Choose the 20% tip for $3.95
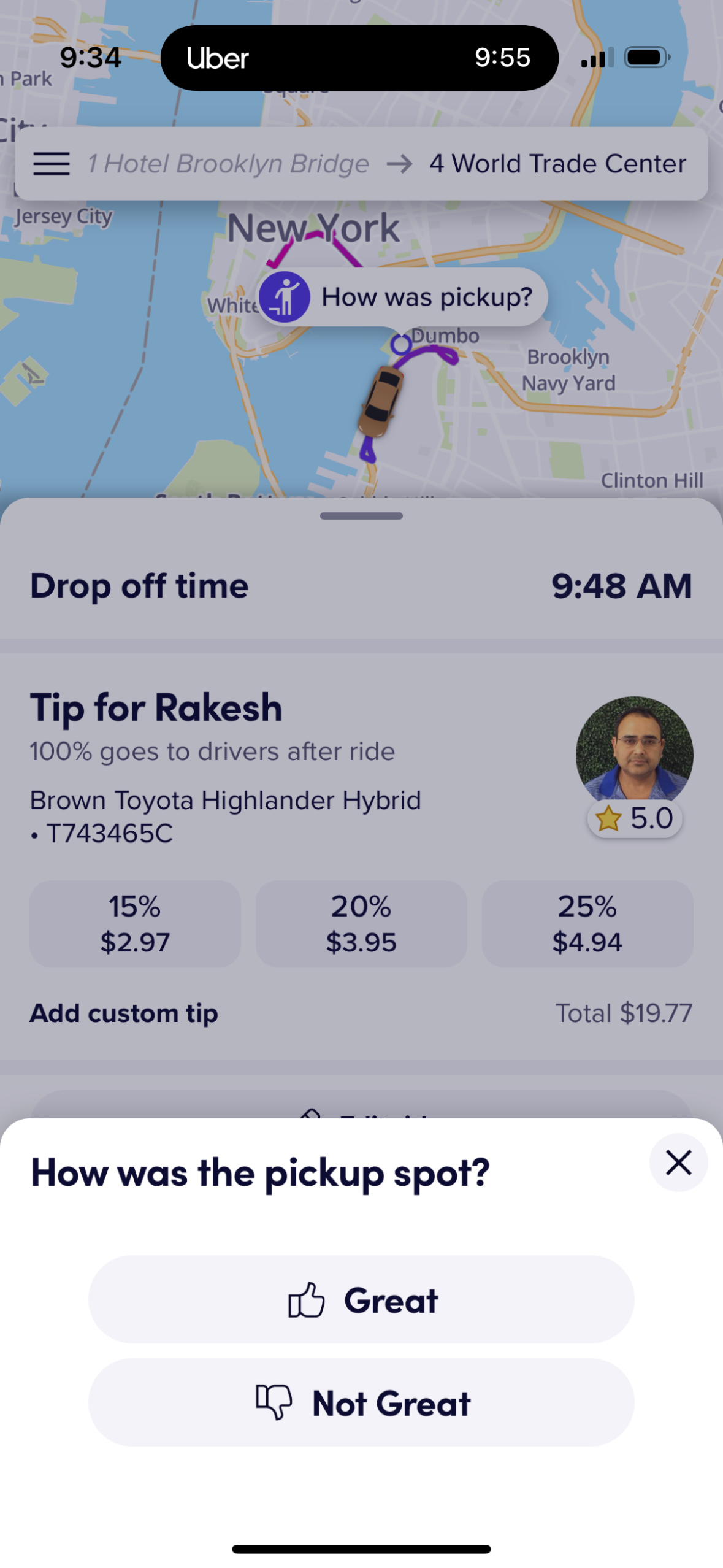 coord(361,924)
